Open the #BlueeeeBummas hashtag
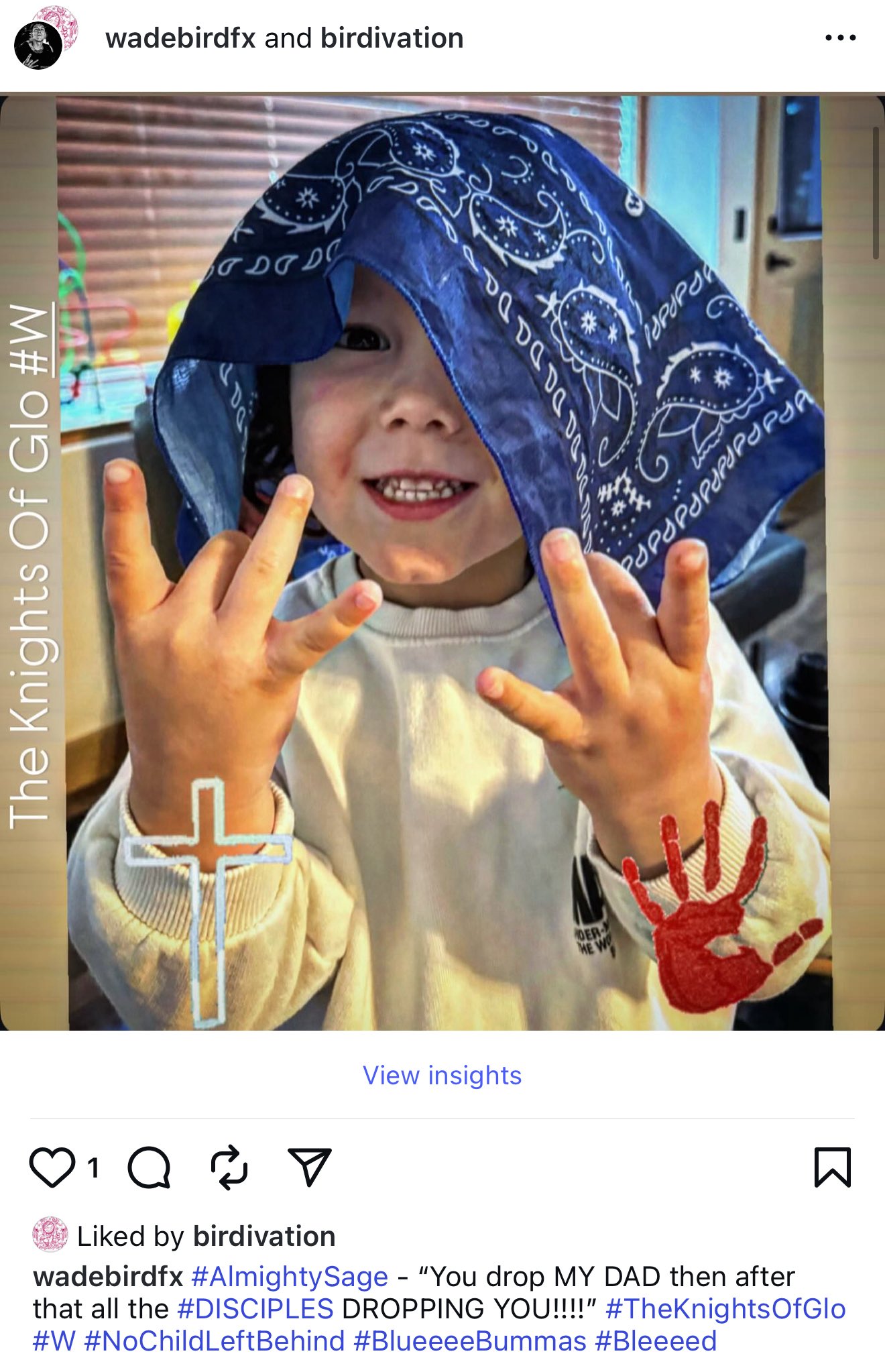 pos(469,1340)
